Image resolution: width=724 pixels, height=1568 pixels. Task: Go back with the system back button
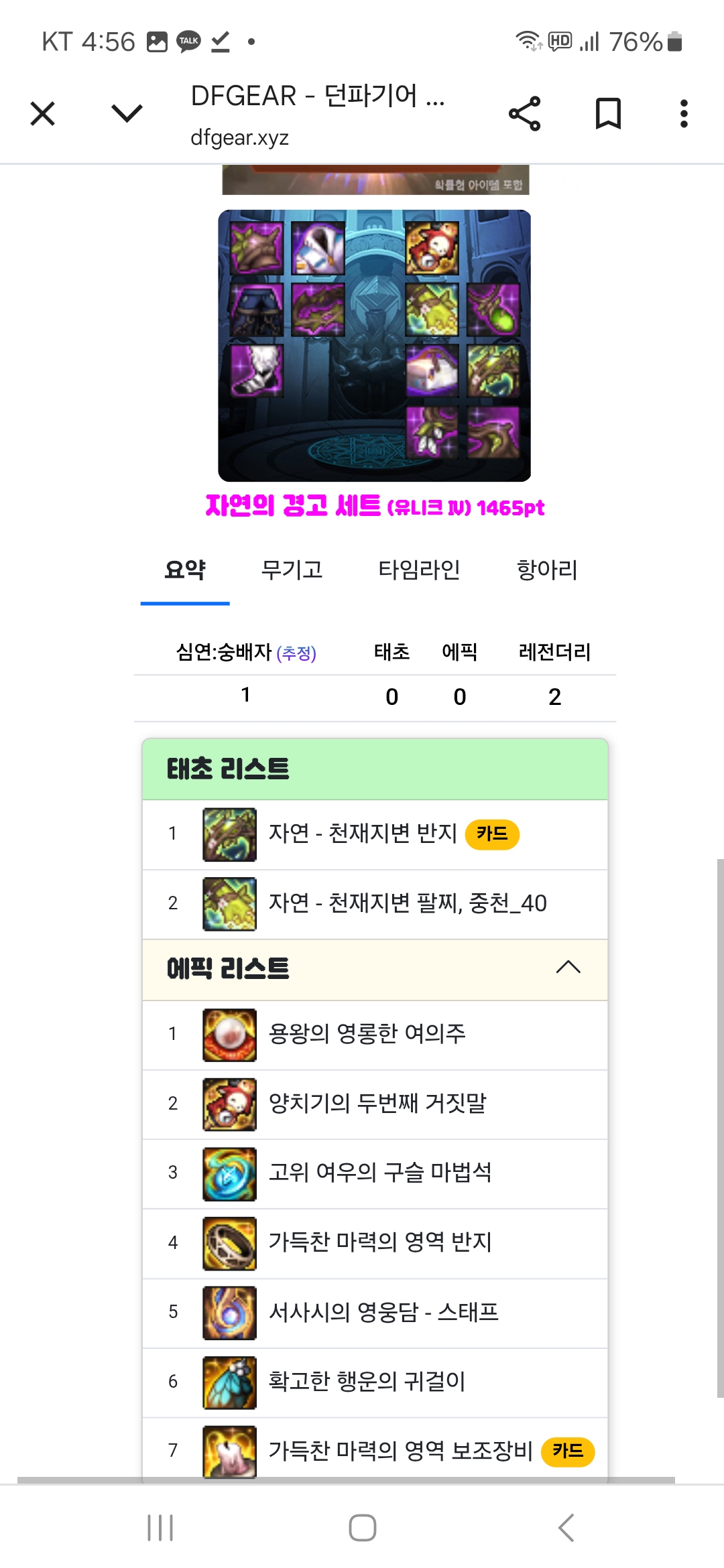coord(566,1528)
